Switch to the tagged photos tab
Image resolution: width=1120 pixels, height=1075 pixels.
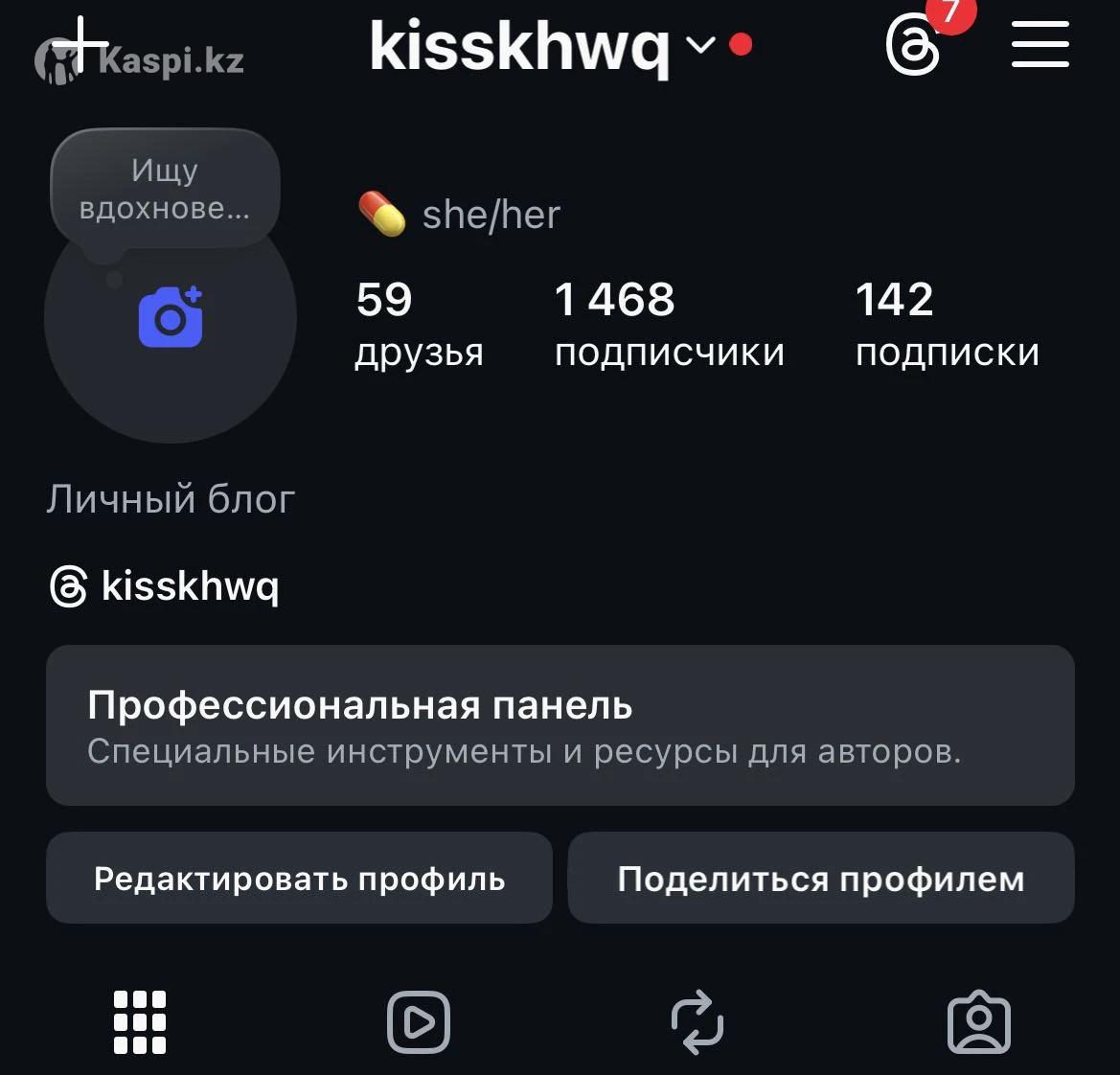(978, 1022)
